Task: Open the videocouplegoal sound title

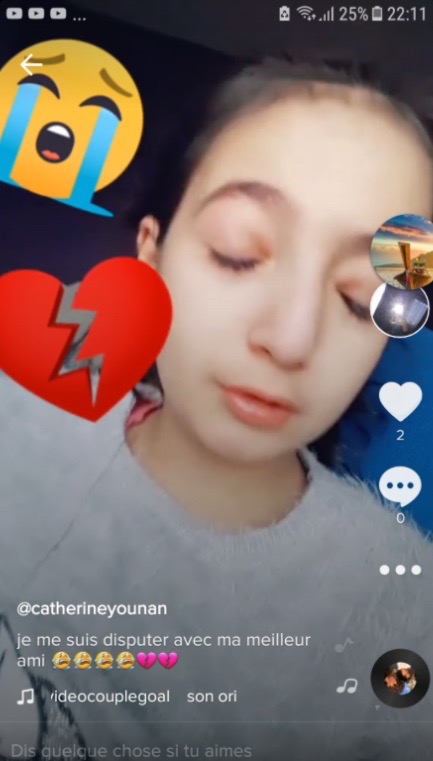Action: [x=111, y=697]
